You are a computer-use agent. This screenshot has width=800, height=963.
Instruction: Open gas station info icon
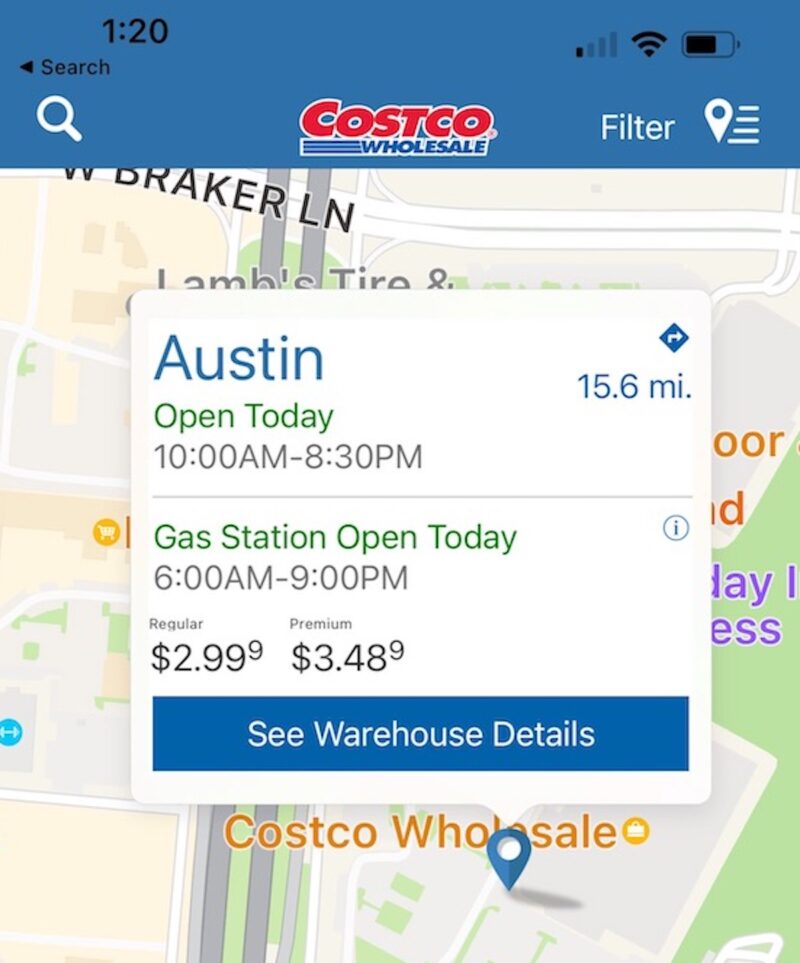tap(676, 528)
